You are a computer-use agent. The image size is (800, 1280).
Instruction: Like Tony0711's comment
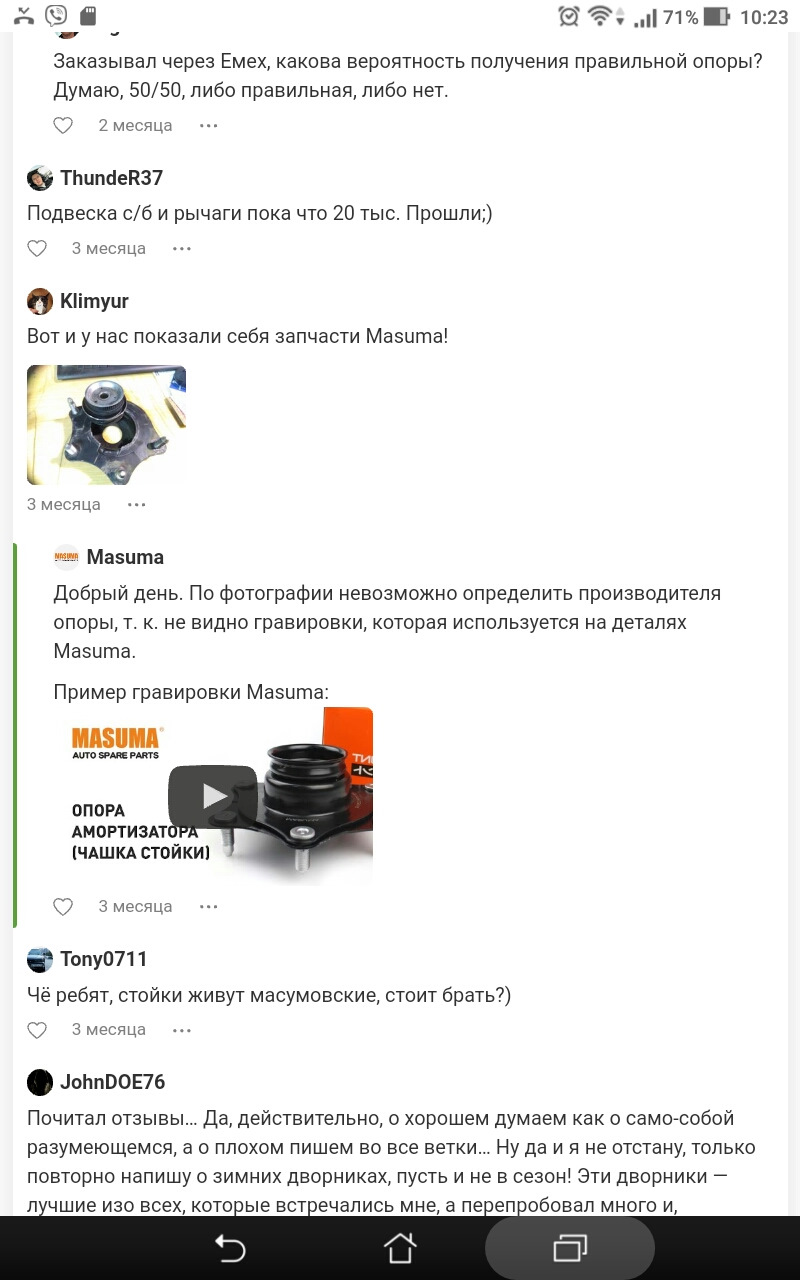37,1030
